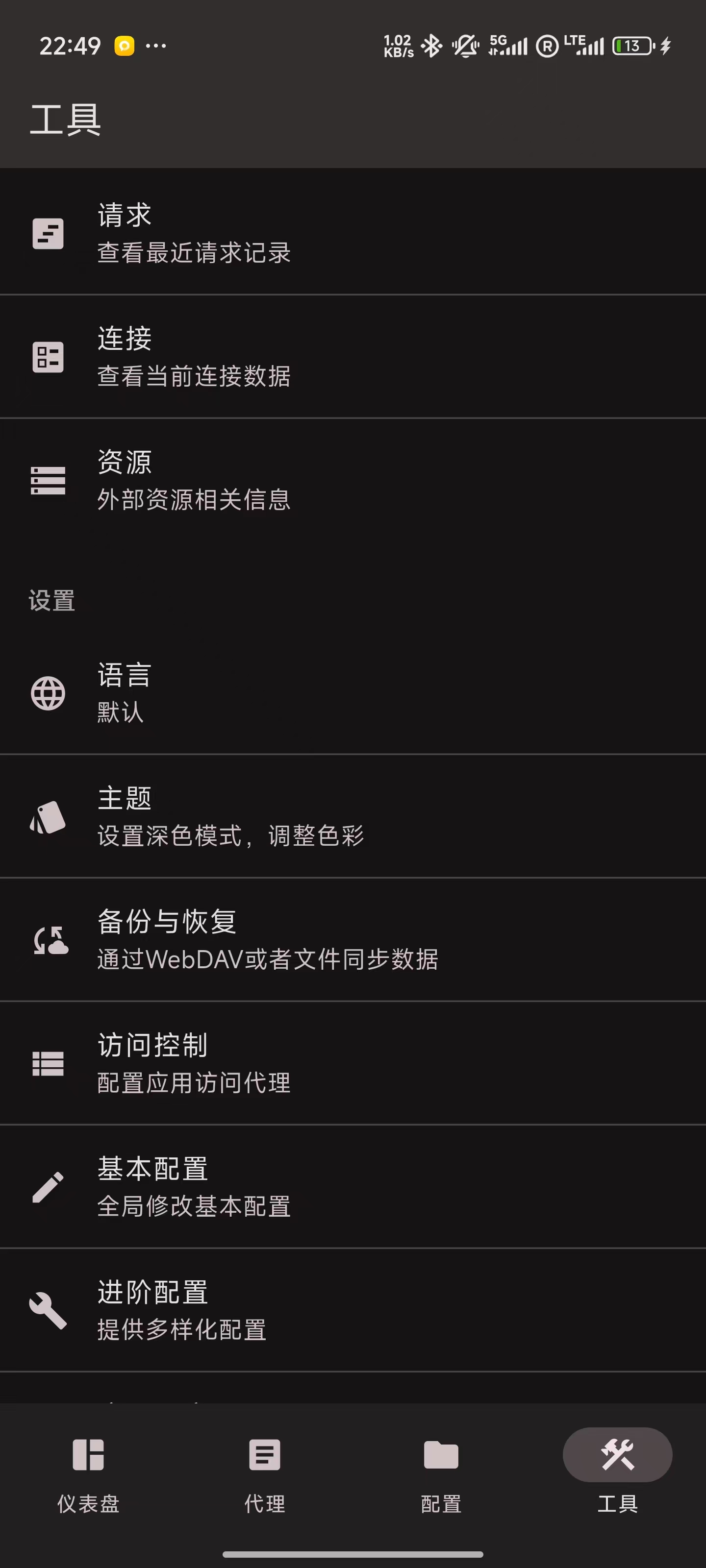Open 主题 theme settings
This screenshot has height=1568, width=706.
point(353,816)
